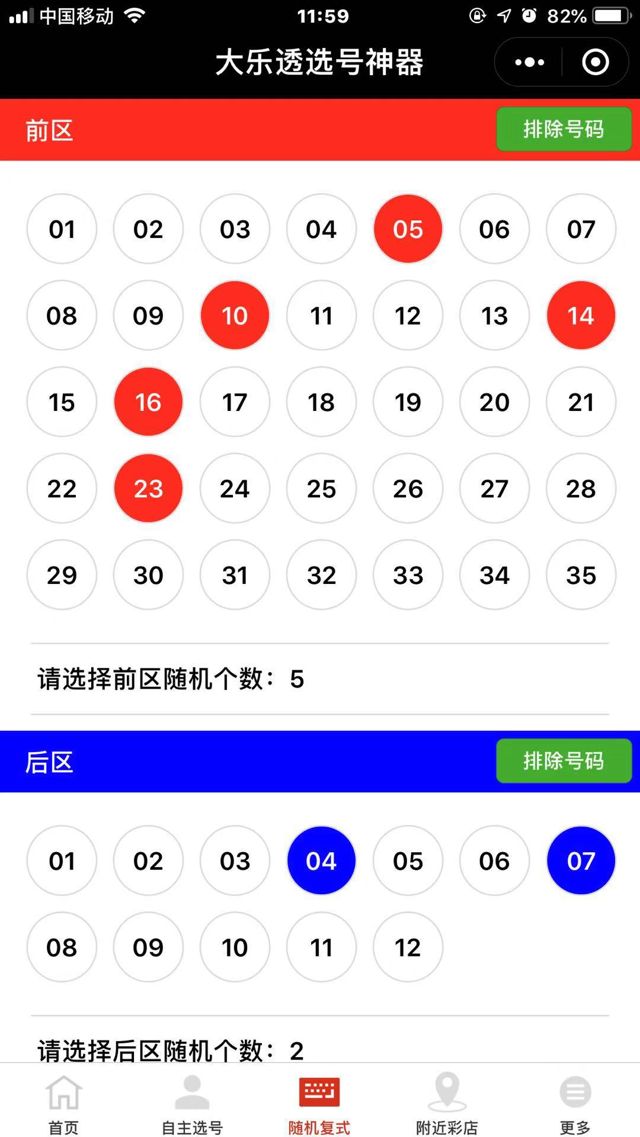640x1137 pixels.
Task: Tap 排除号码 in the 前区 section
Action: [x=563, y=129]
